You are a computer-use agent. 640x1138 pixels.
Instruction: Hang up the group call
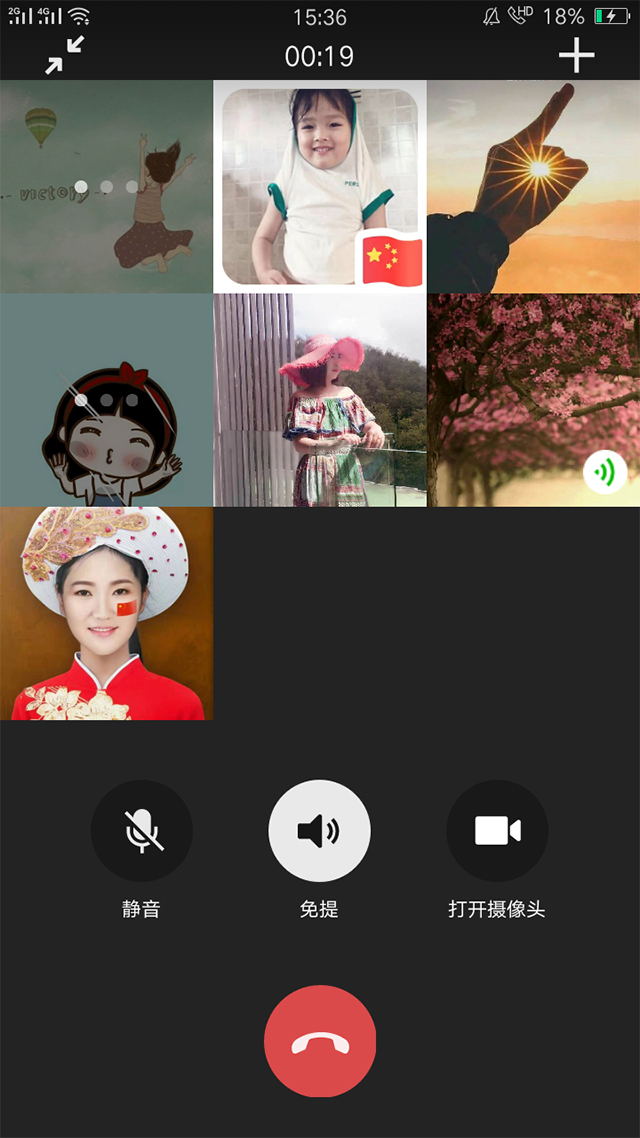click(x=320, y=1041)
